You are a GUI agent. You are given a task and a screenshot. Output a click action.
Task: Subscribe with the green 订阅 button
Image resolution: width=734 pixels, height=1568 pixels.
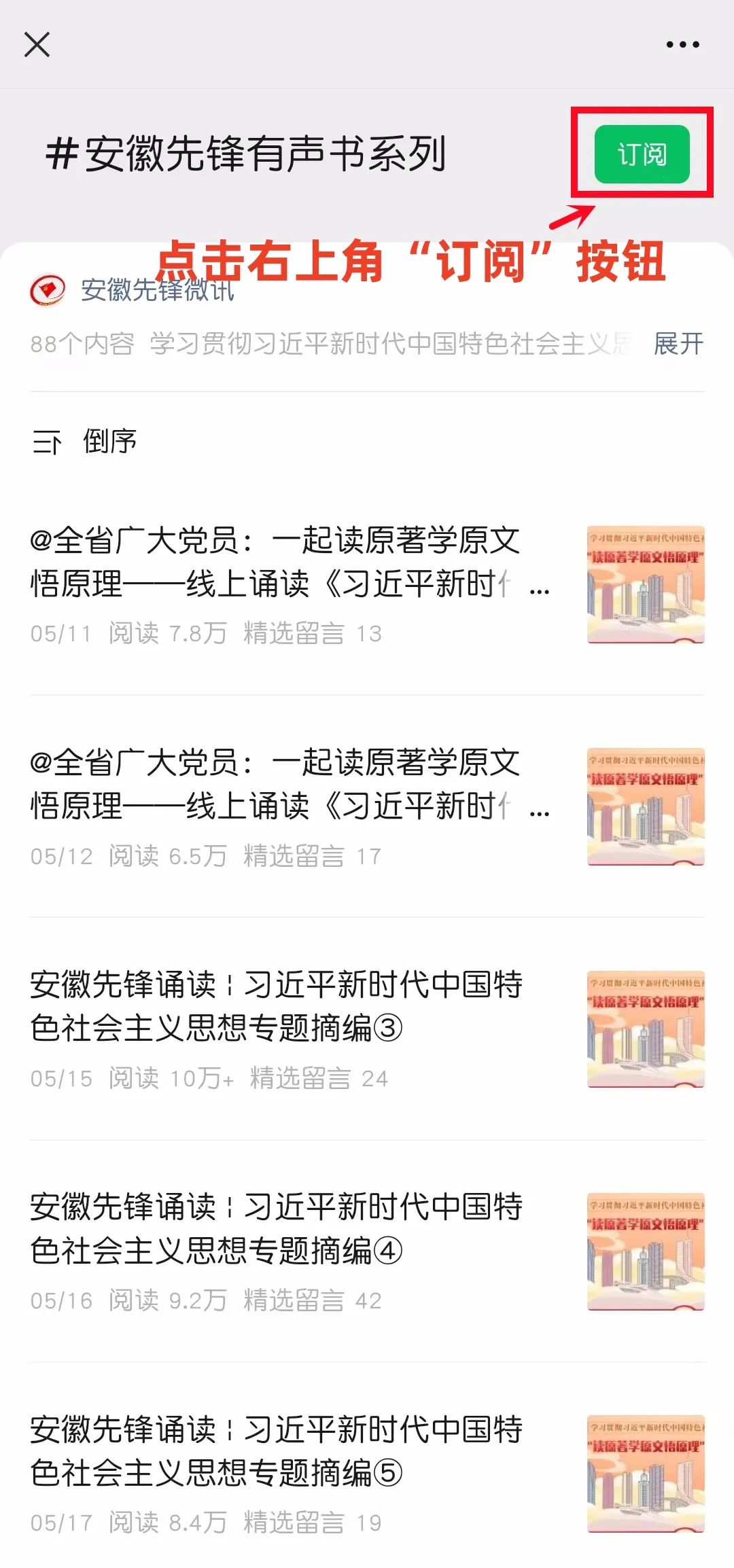tap(642, 154)
